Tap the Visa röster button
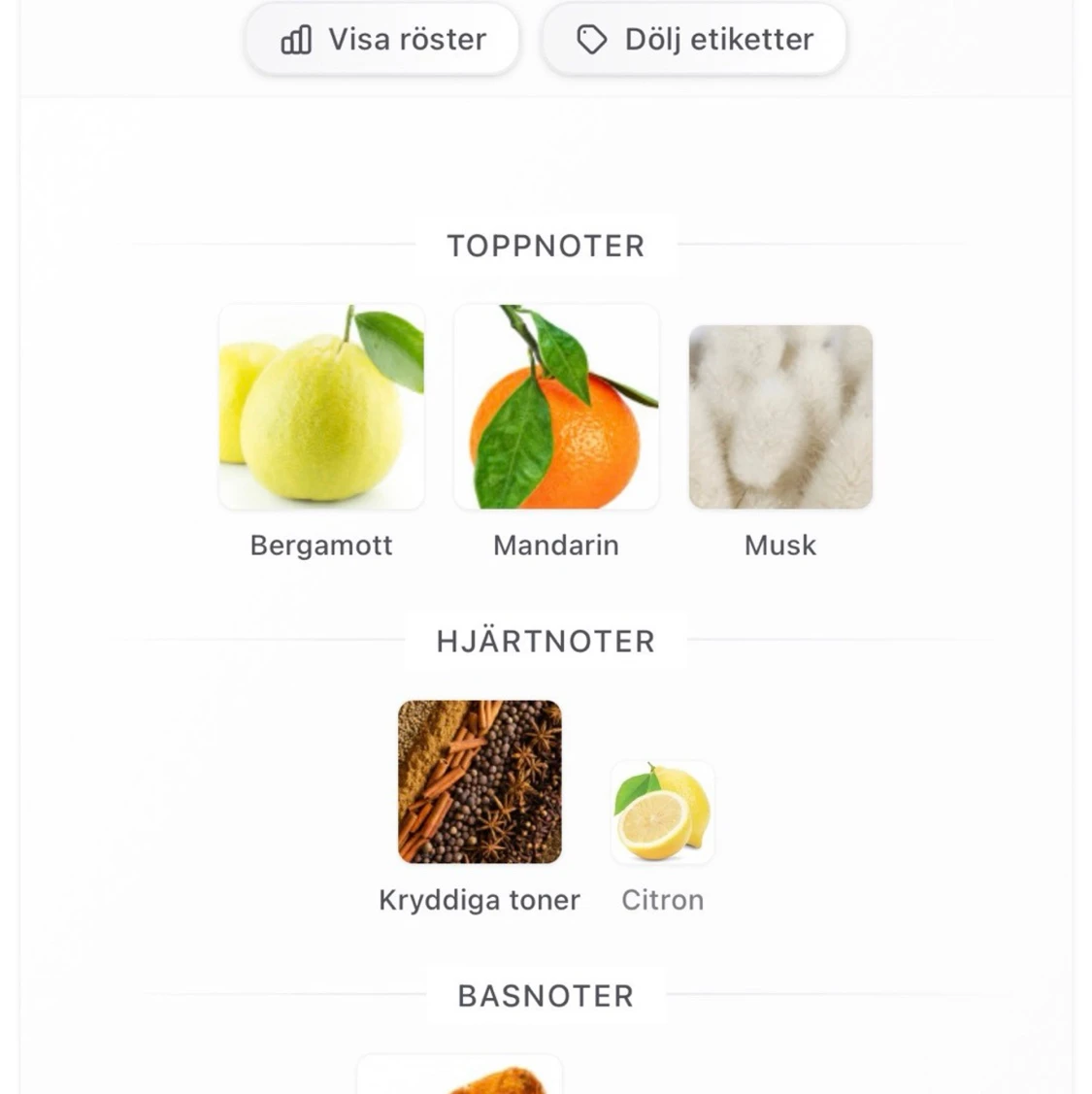This screenshot has height=1094, width=1092. click(382, 40)
